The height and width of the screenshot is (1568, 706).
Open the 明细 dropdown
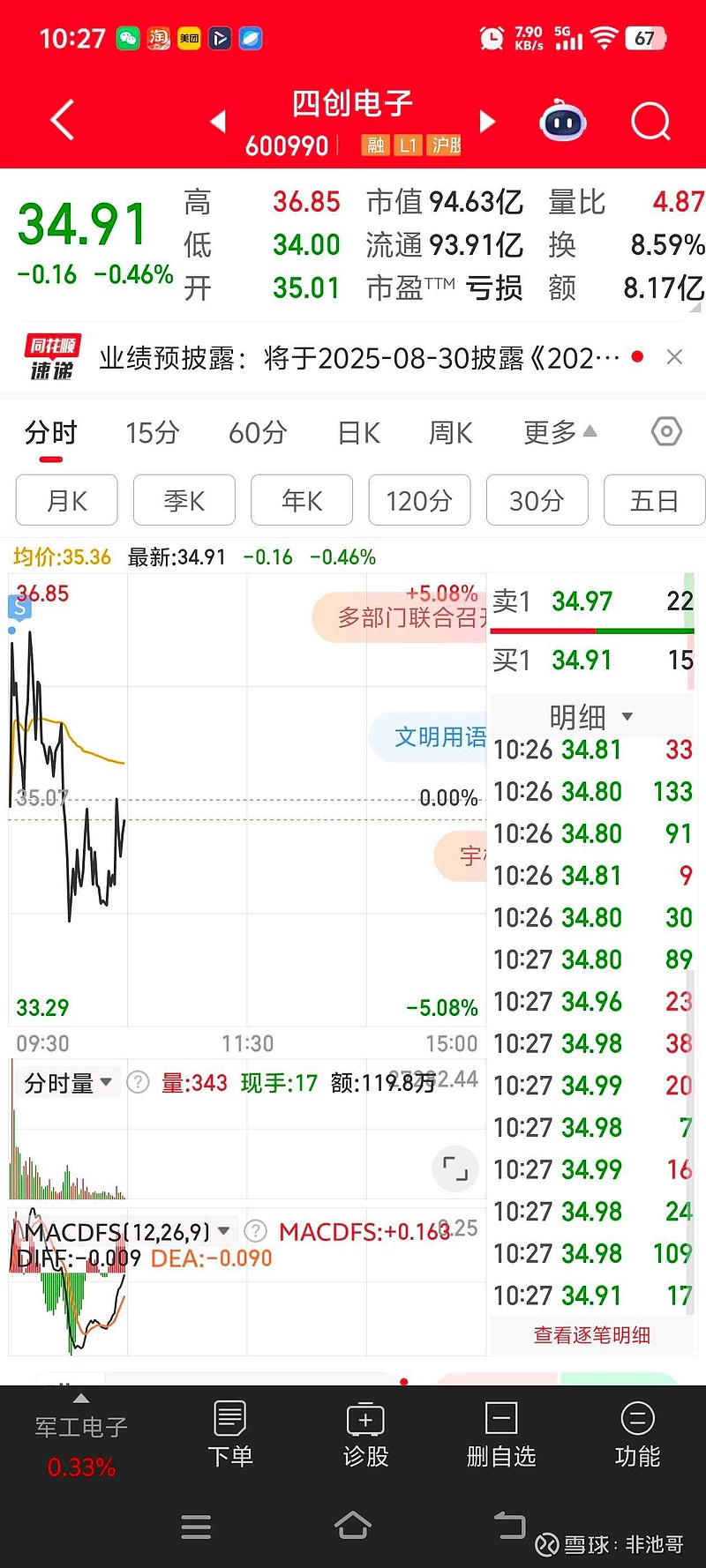(x=591, y=717)
